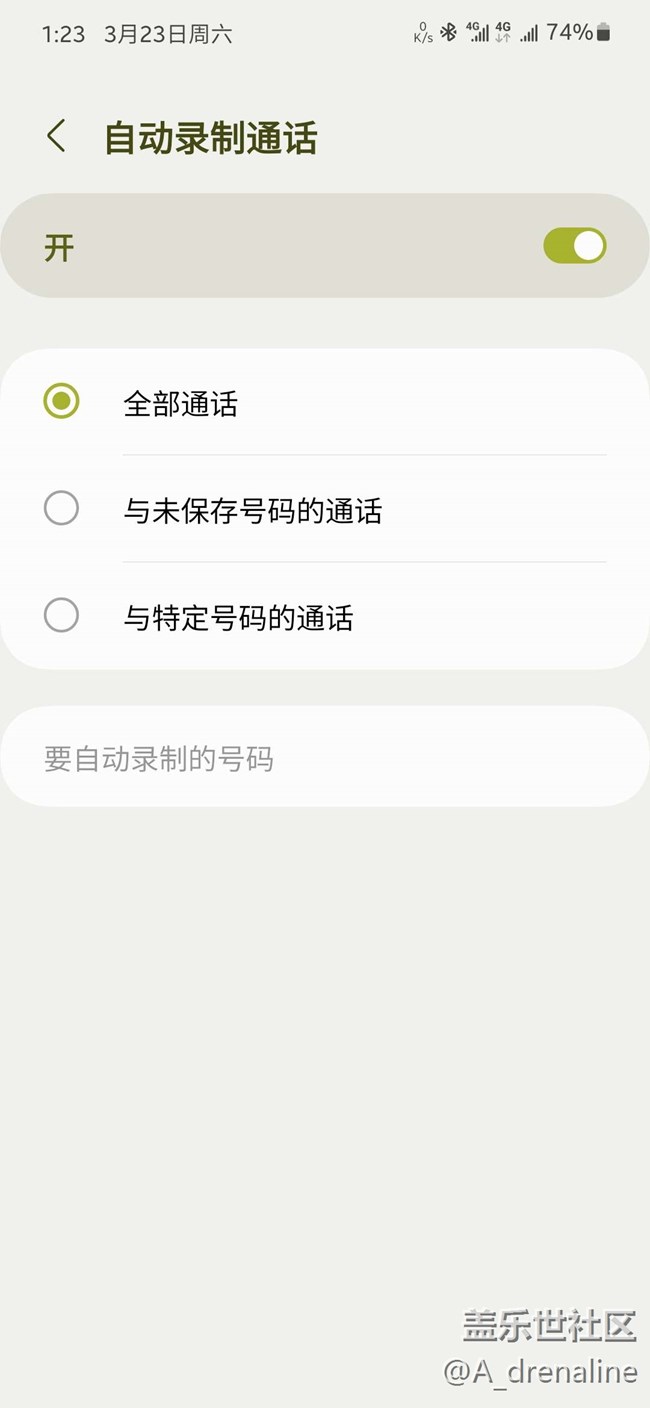Select 全部通话 radio option
Screen dimensions: 650x1408
(61, 402)
